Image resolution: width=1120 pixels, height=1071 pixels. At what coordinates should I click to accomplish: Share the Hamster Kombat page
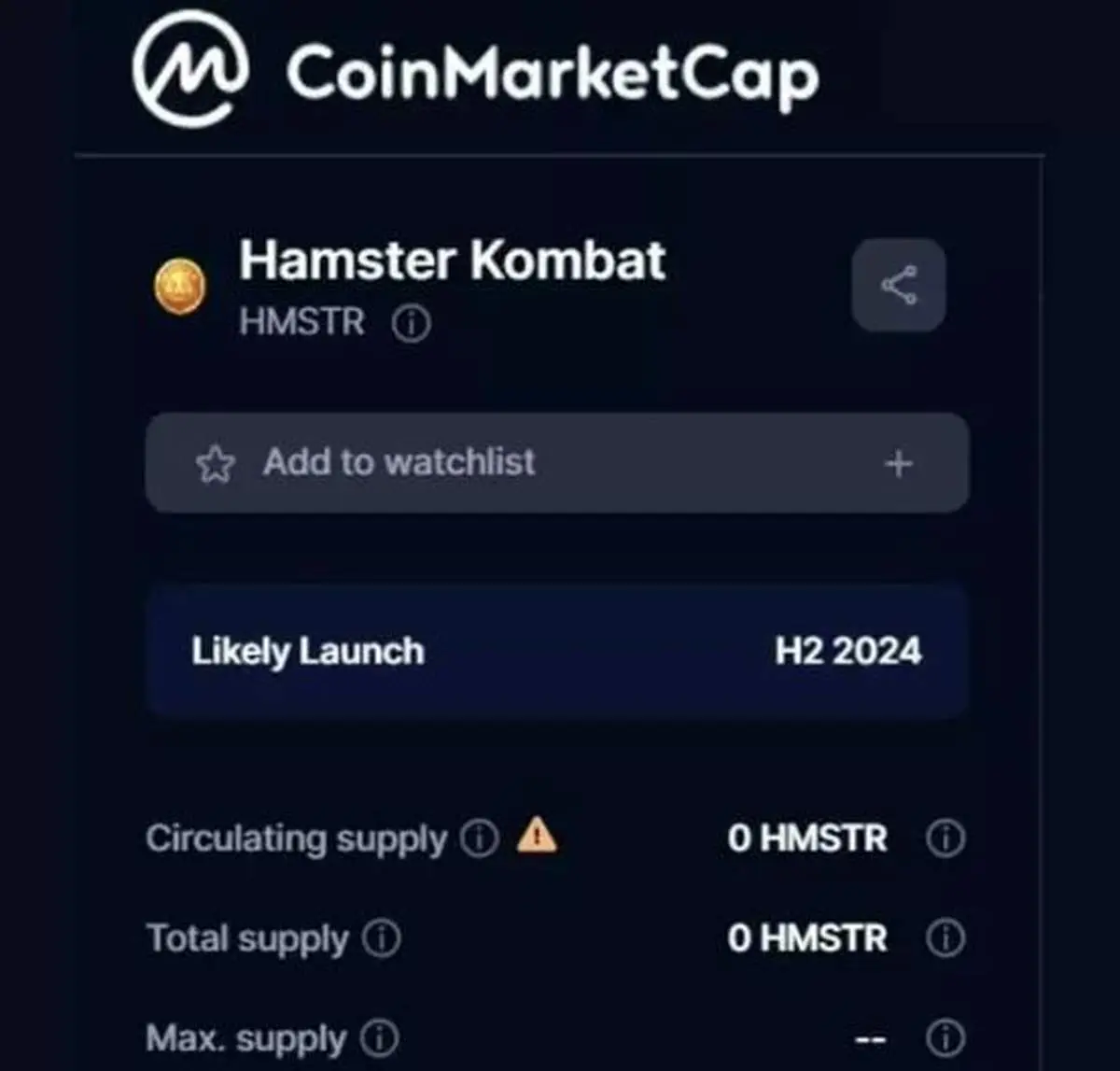tap(898, 286)
